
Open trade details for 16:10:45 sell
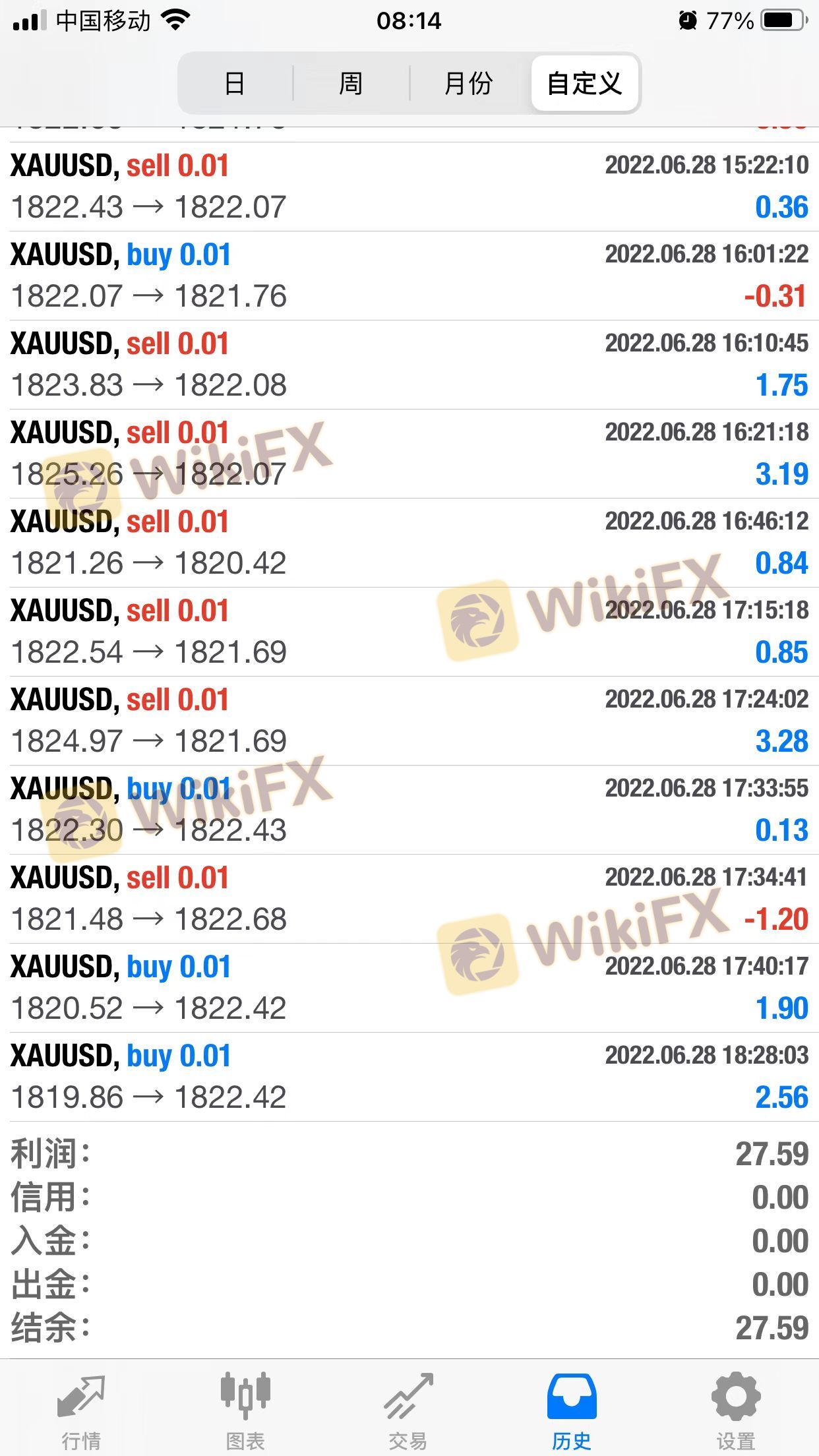(x=409, y=365)
